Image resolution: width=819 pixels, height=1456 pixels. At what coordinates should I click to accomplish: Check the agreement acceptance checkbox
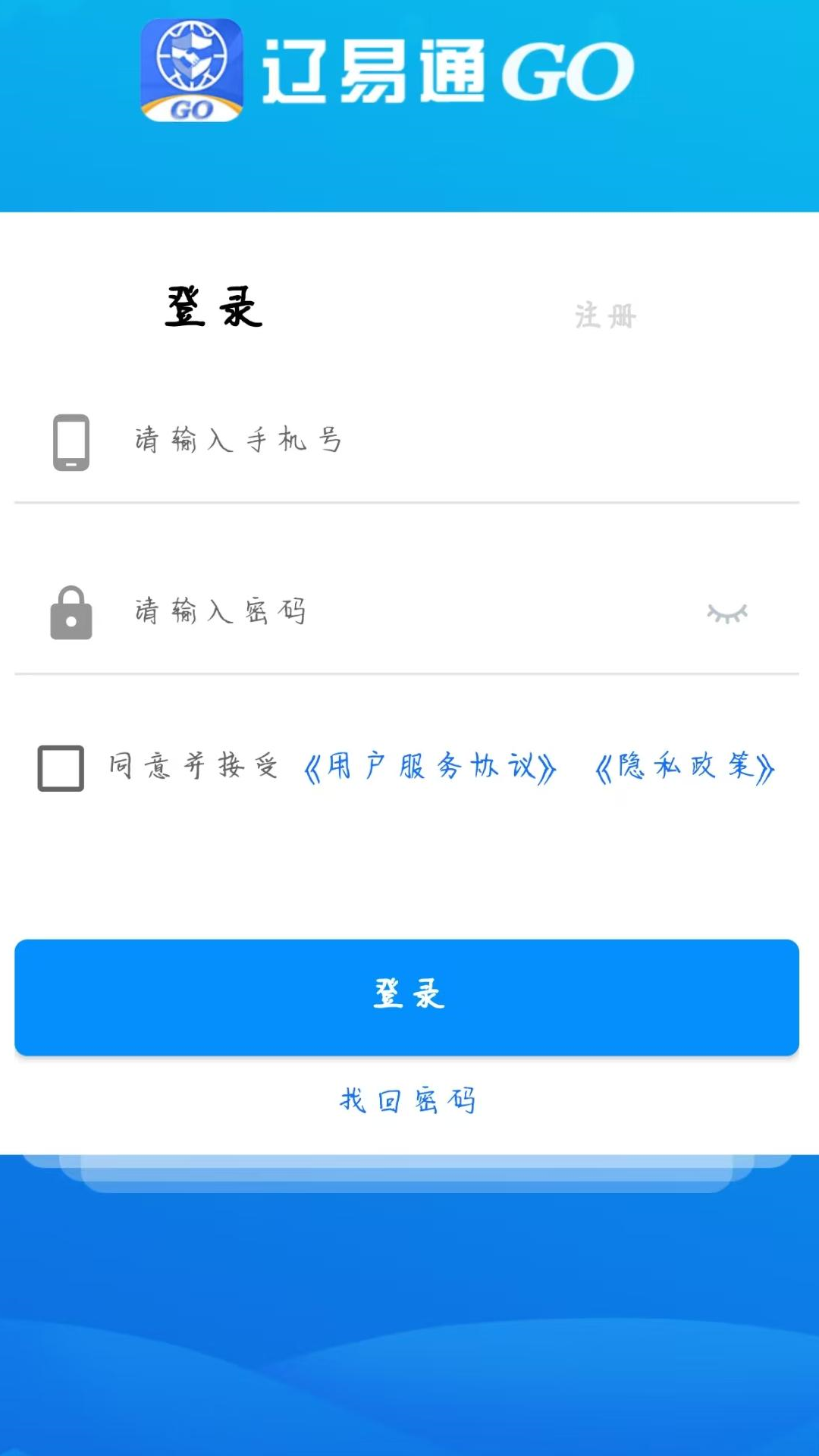(x=59, y=767)
